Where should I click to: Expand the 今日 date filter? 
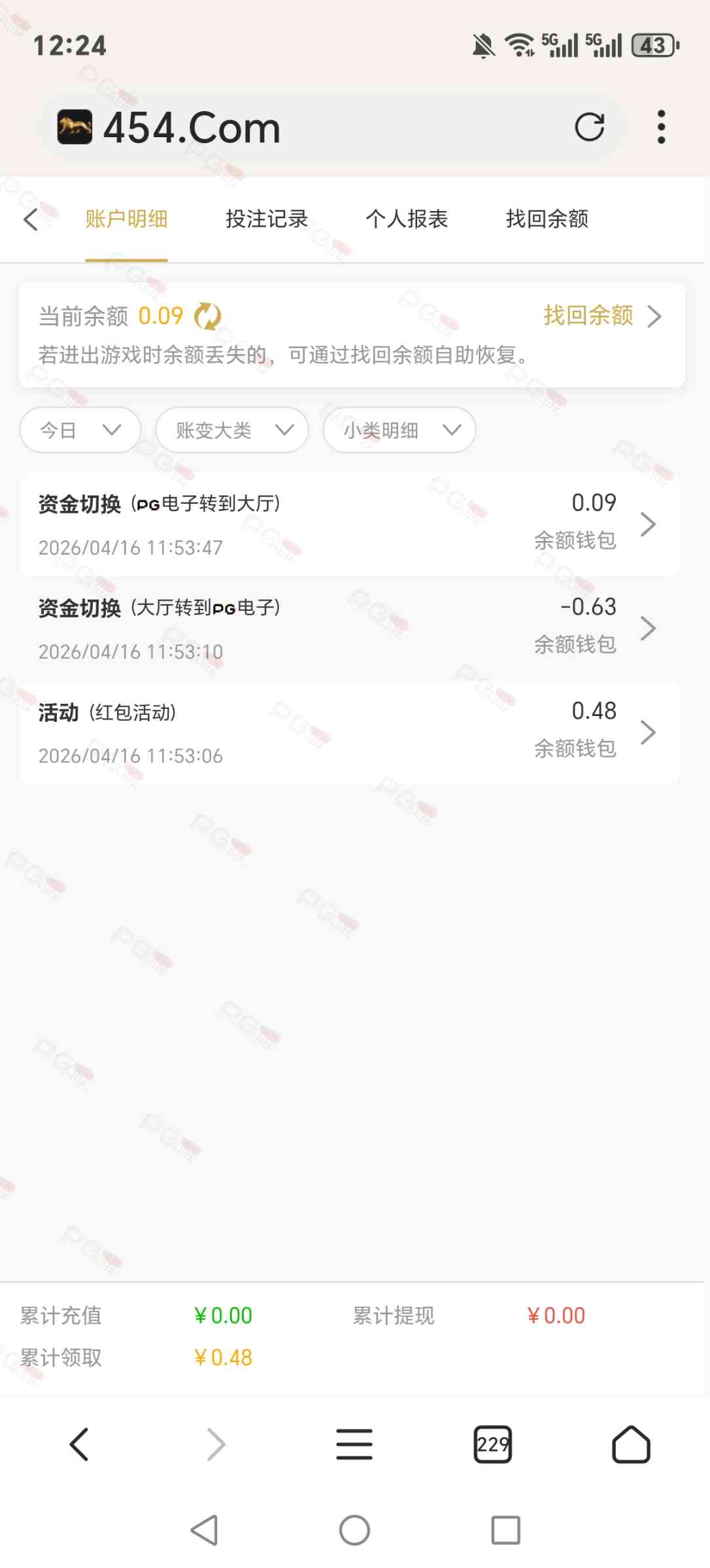[80, 430]
